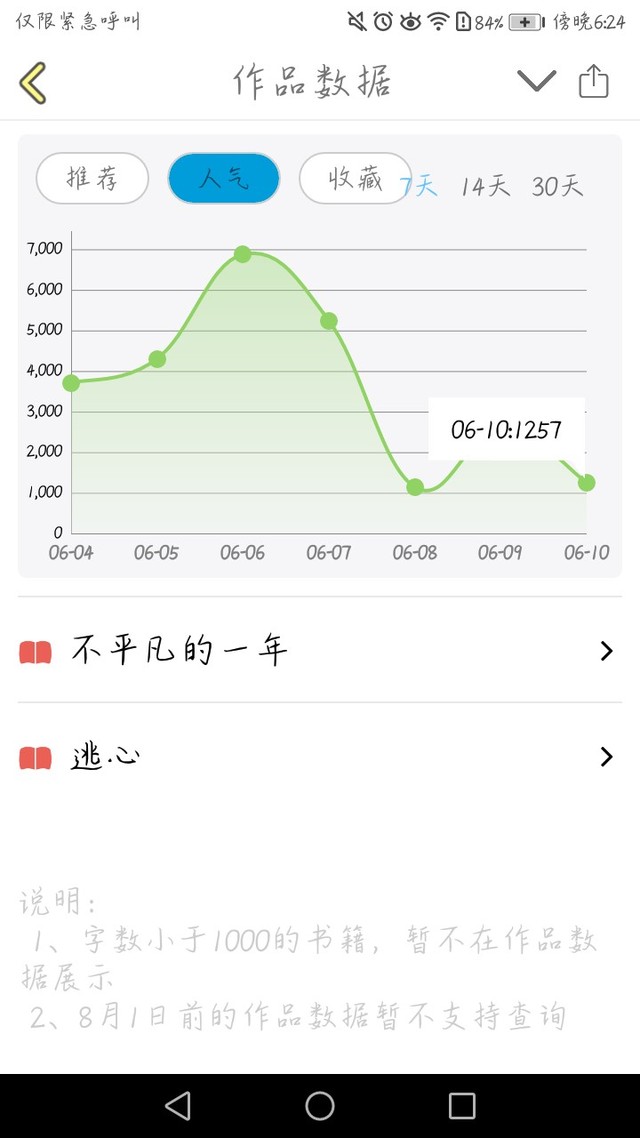Show the last 14天 of data
The image size is (640, 1138).
[x=485, y=187]
